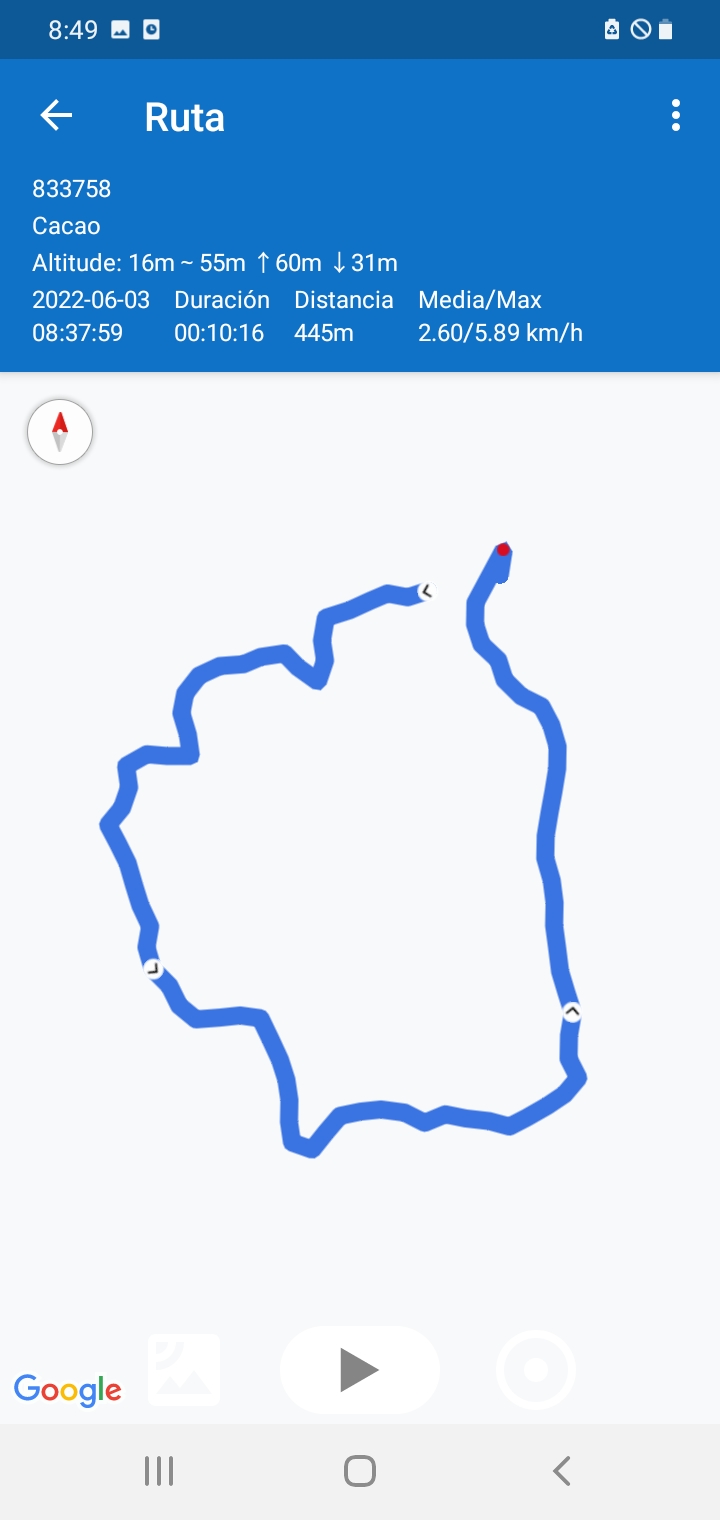Screen dimensions: 720x1520
Task: Go back from the Ruta screen
Action: [x=56, y=116]
